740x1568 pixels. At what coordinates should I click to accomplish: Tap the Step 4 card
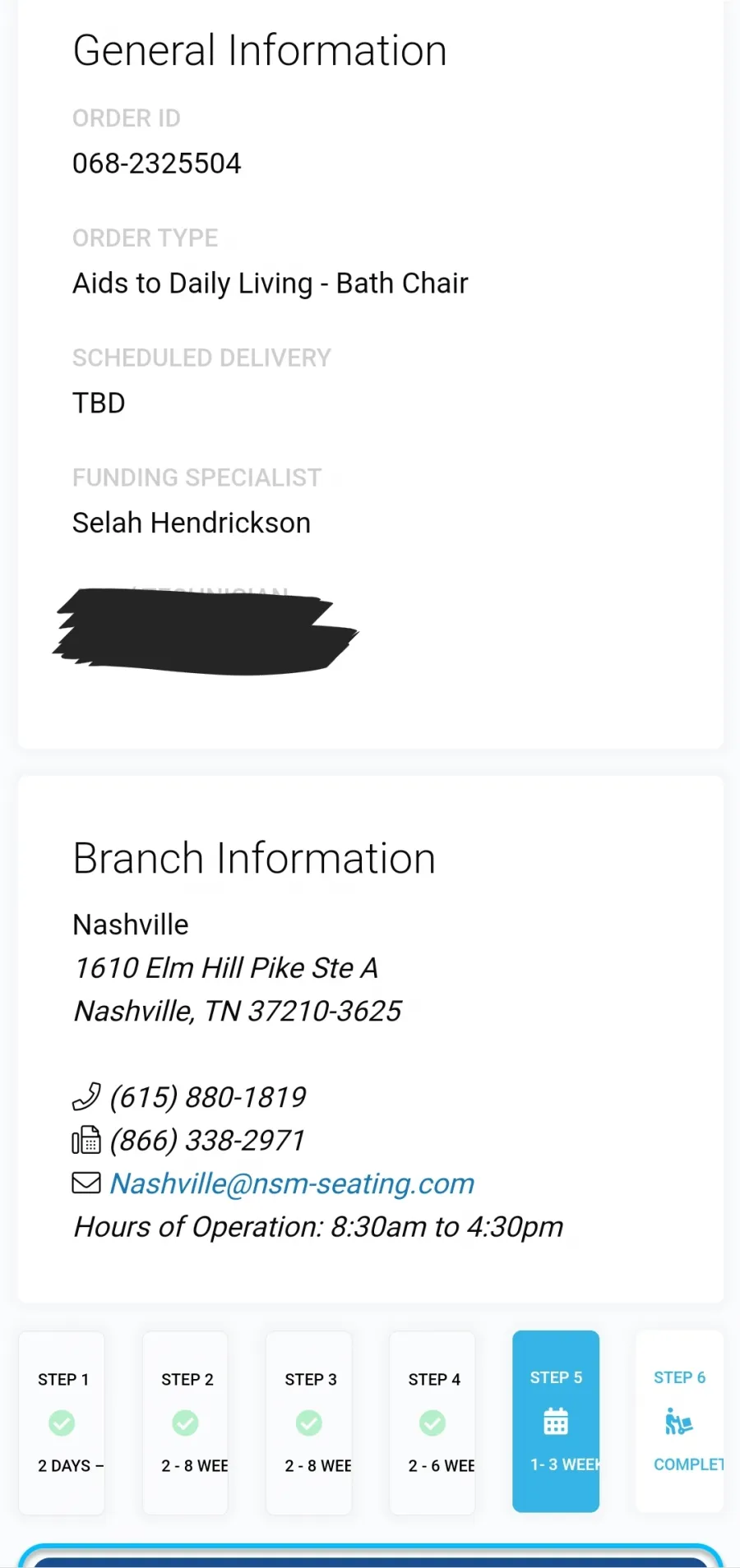tap(432, 1422)
